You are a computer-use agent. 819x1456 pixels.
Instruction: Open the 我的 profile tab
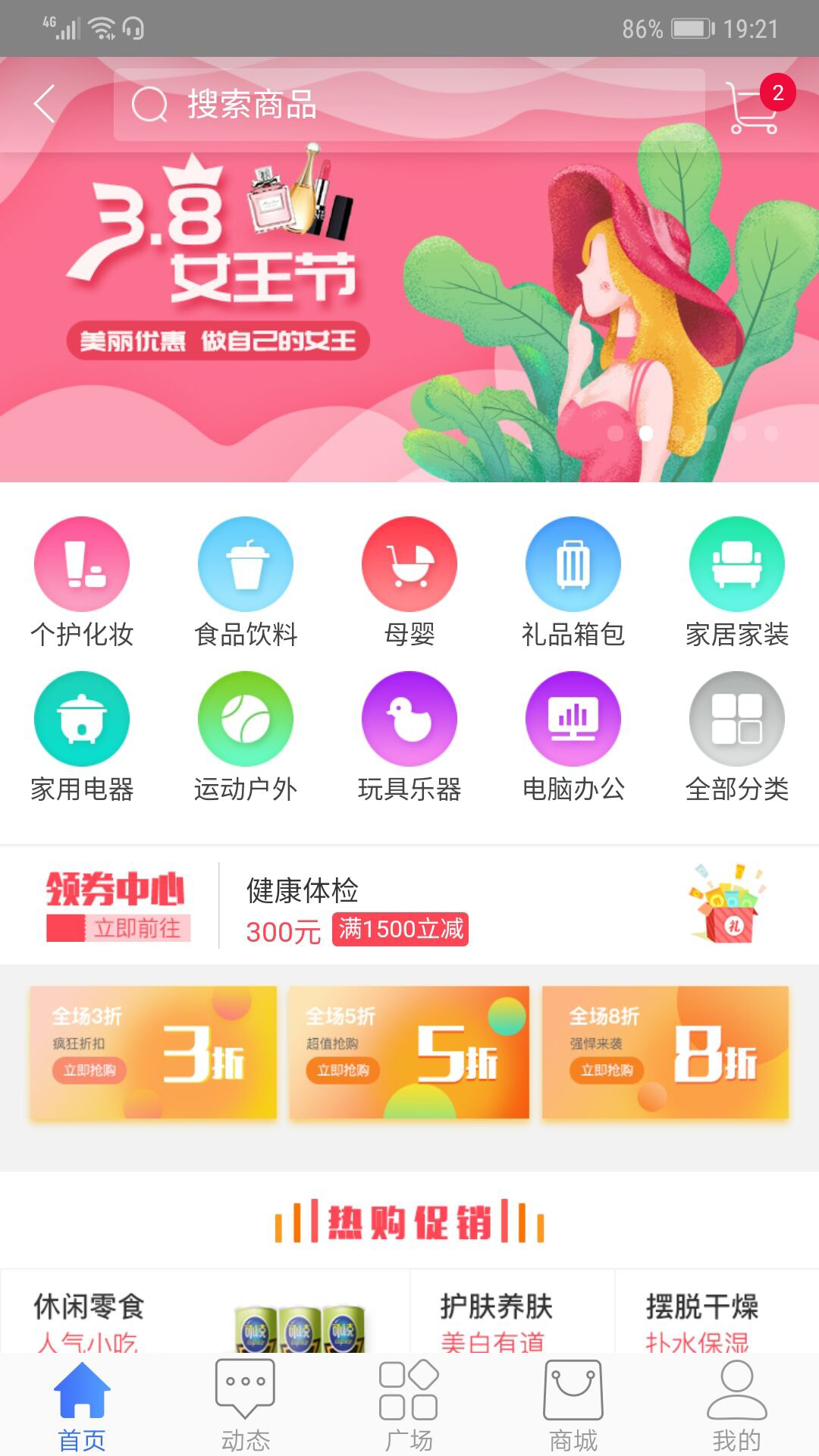click(x=737, y=1404)
